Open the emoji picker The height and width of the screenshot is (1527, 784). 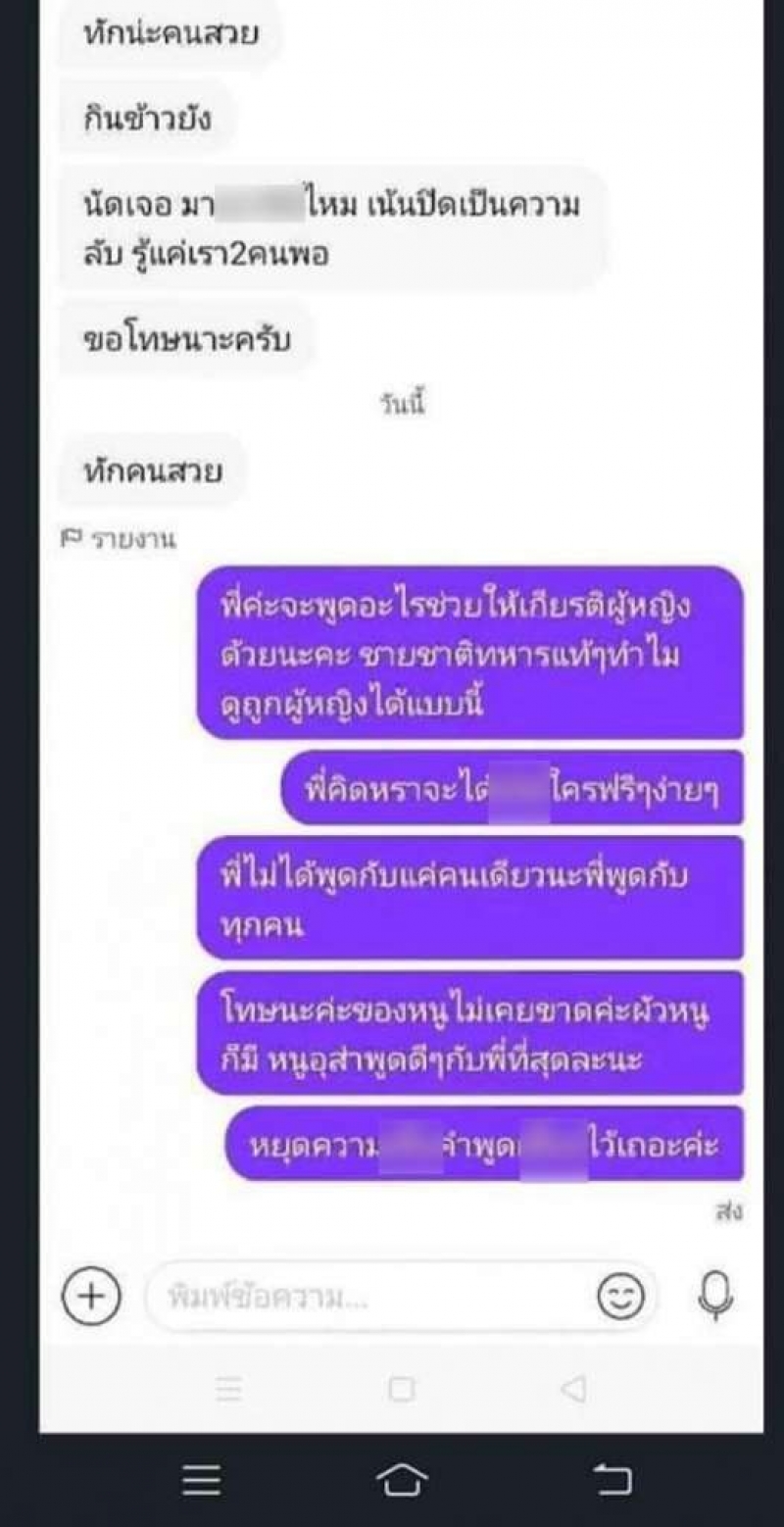click(x=621, y=1298)
